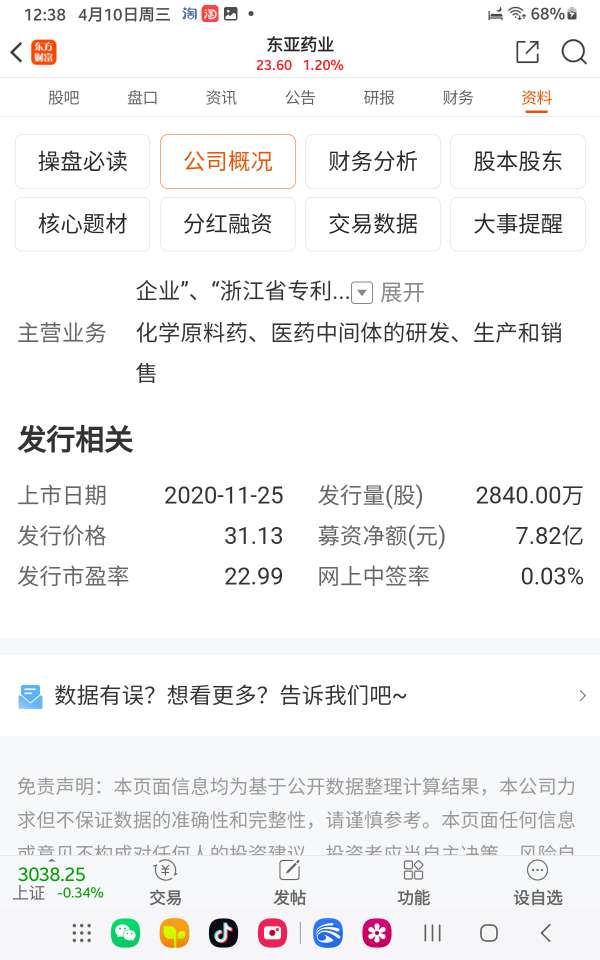View the 交易数据 section
600x960 pixels.
pyautogui.click(x=373, y=224)
